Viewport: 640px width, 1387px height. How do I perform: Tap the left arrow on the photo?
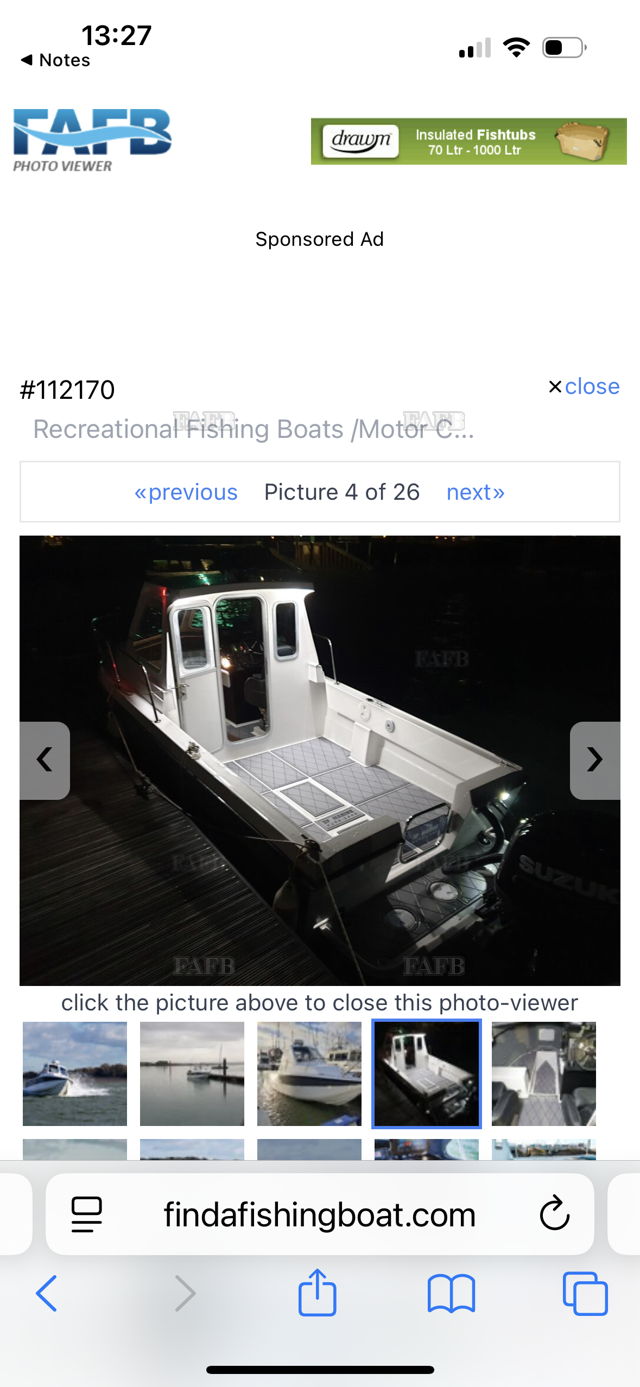tap(45, 760)
